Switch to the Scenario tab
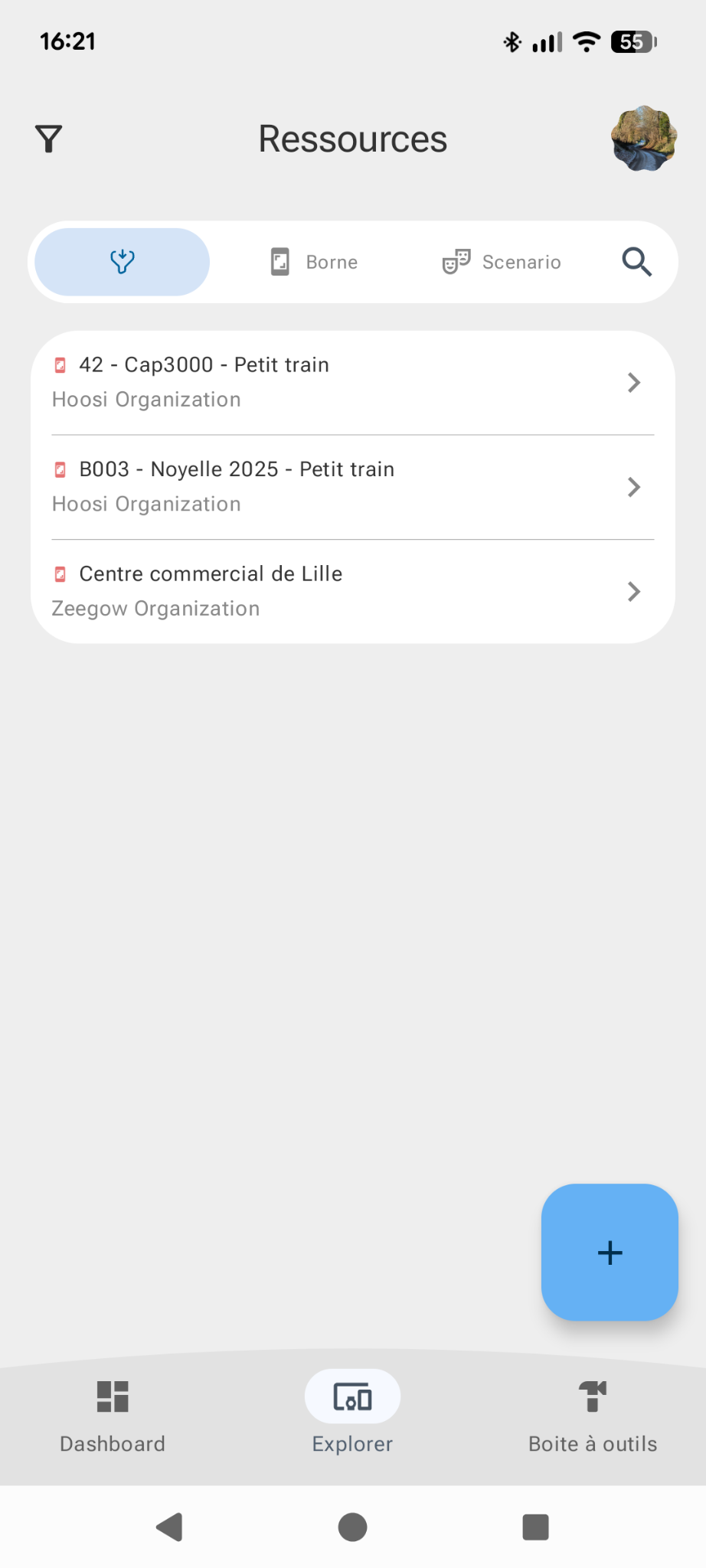The width and height of the screenshot is (706, 1568). [x=502, y=262]
